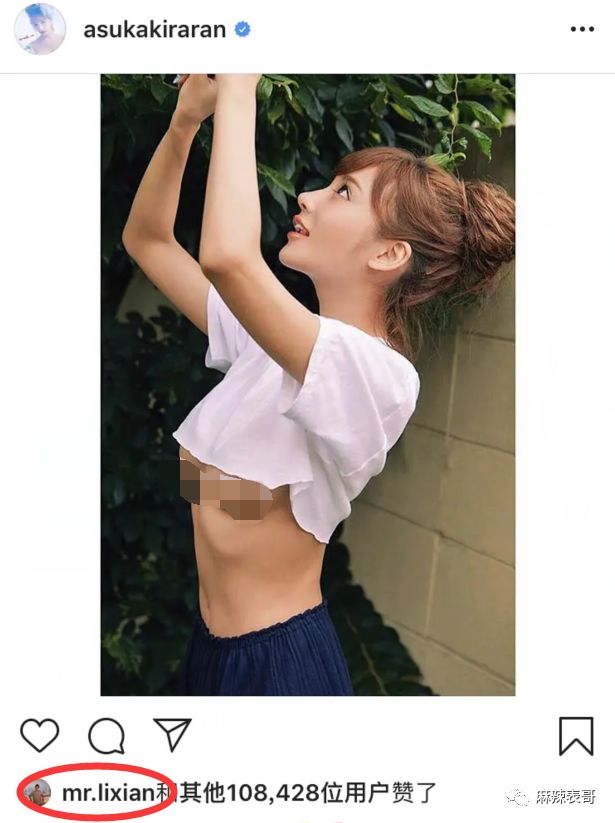Open the asukakiraran profile avatar

(x=39, y=29)
